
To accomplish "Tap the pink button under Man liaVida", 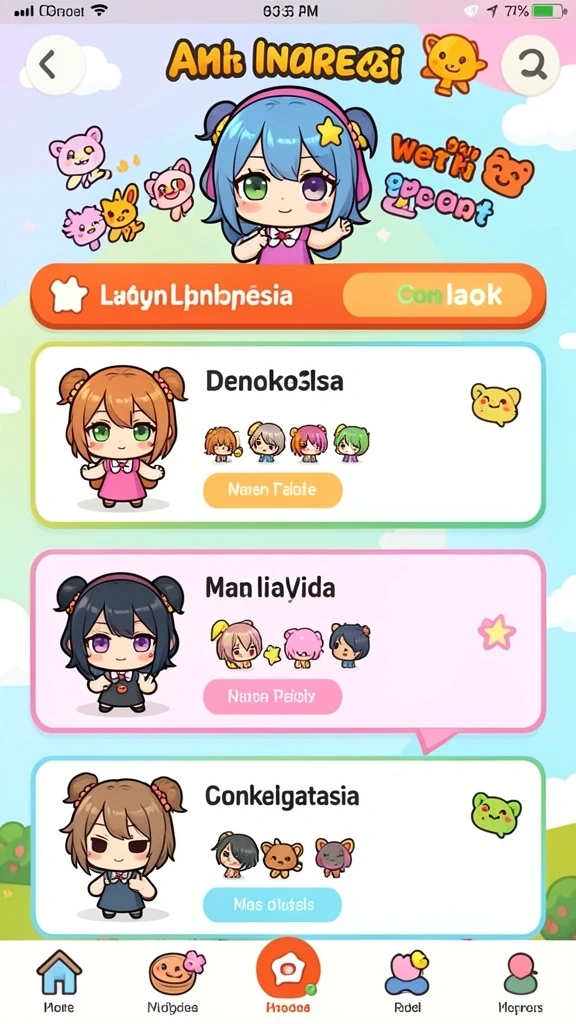I will (x=273, y=696).
